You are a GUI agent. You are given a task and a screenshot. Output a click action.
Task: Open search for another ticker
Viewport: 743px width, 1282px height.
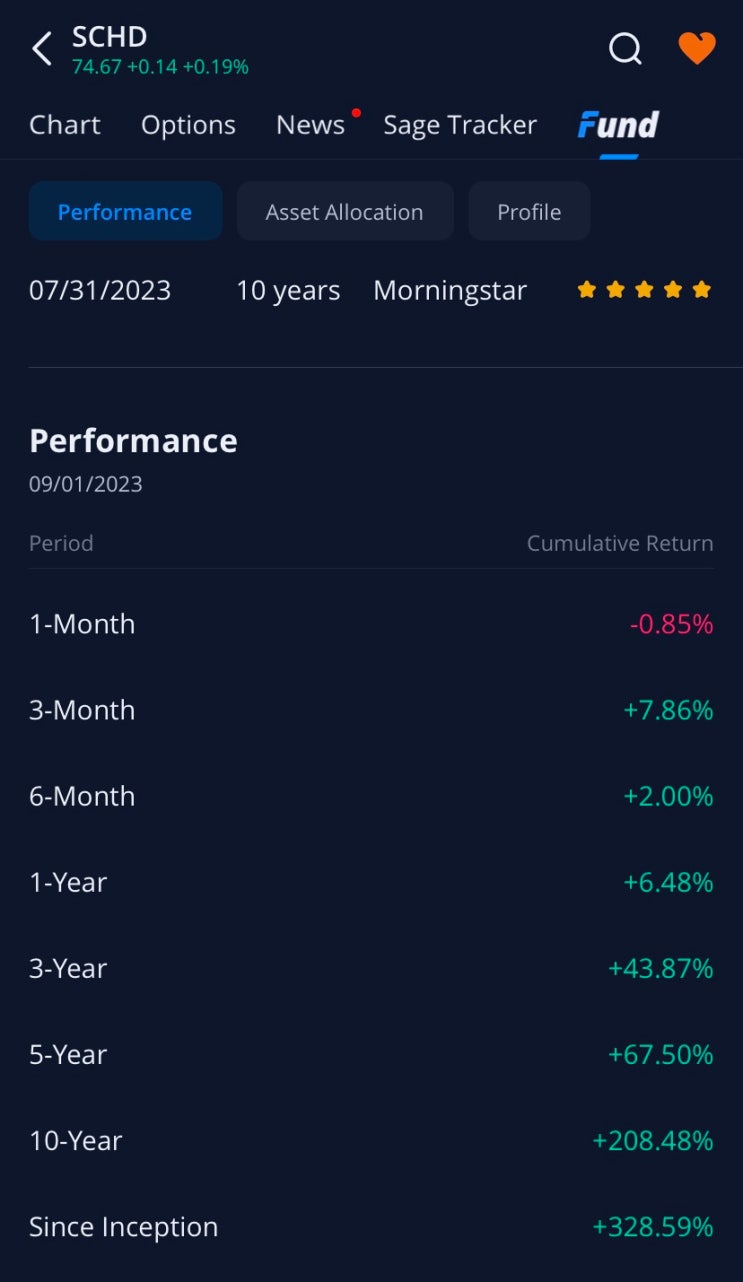[x=625, y=48]
